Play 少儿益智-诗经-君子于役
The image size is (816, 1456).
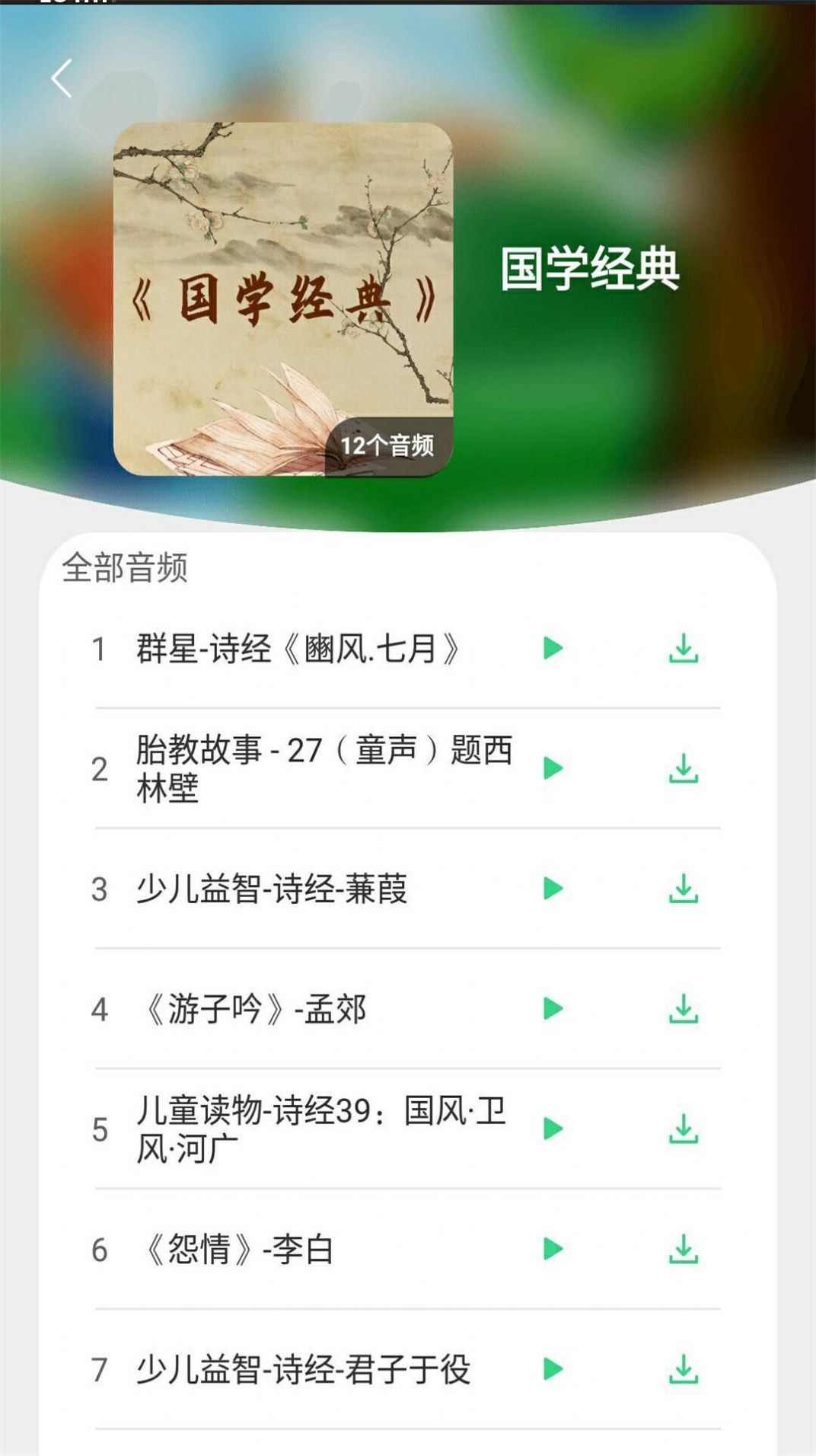click(553, 1369)
